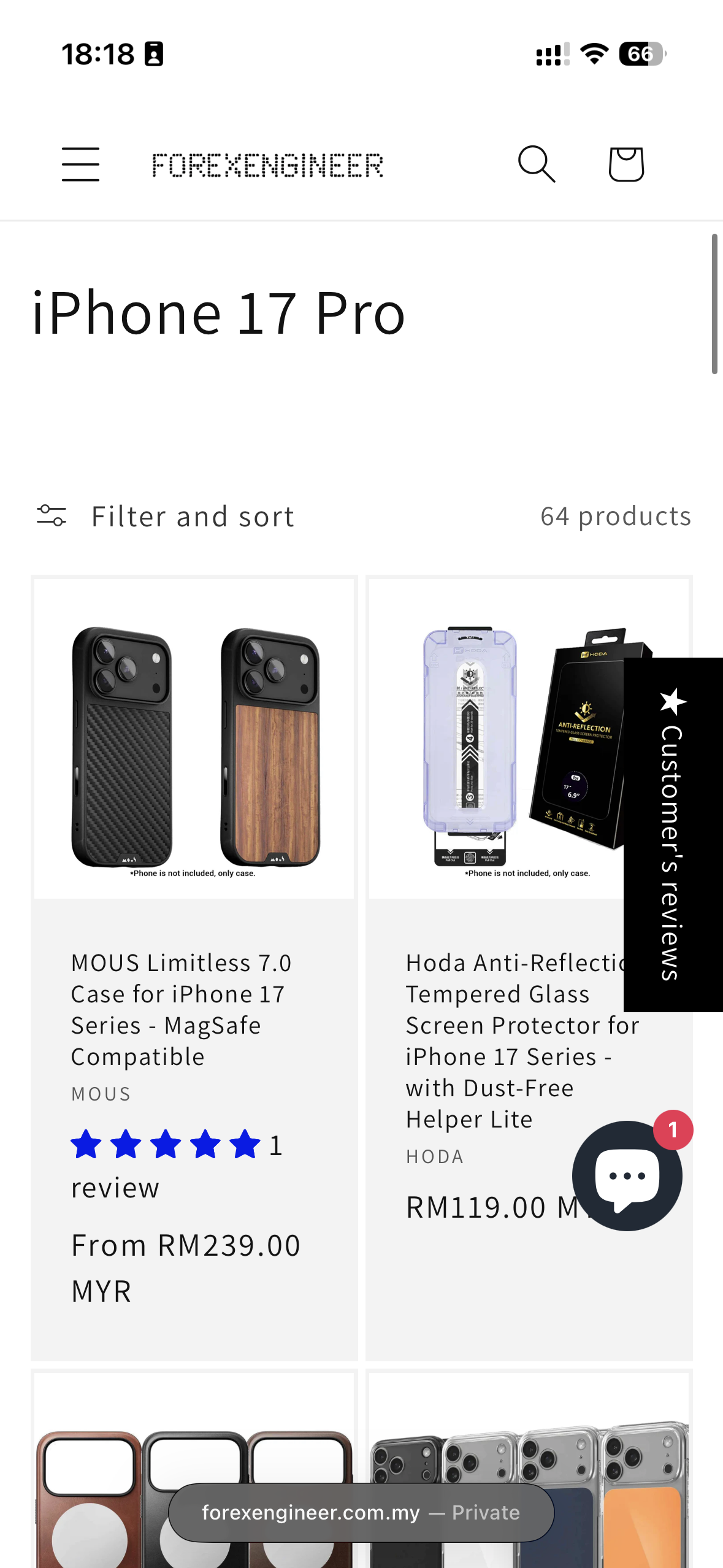723x1568 pixels.
Task: Open the shopping cart icon
Action: 627,163
